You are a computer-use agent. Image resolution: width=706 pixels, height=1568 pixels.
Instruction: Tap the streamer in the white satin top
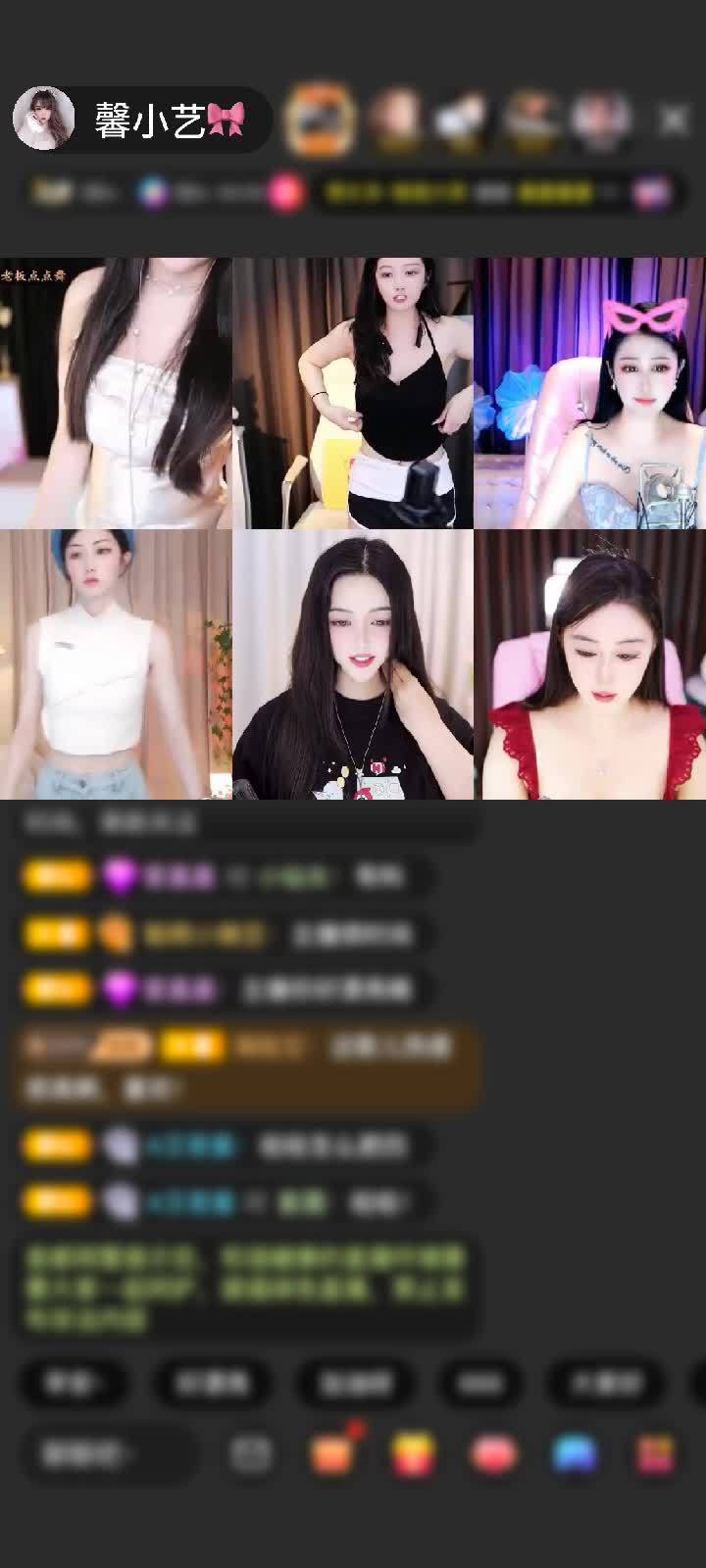(116, 392)
